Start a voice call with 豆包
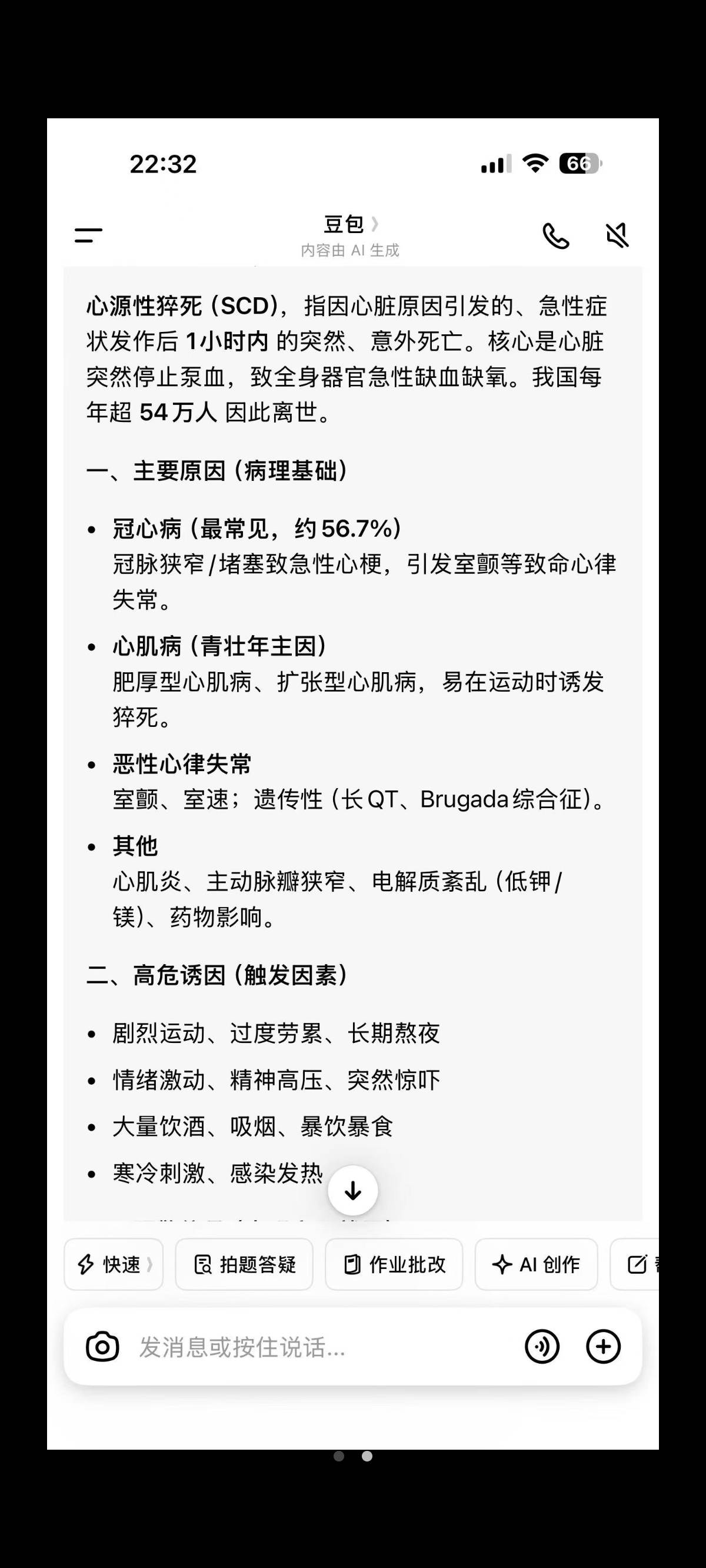Viewport: 706px width, 1568px height. pyautogui.click(x=555, y=235)
